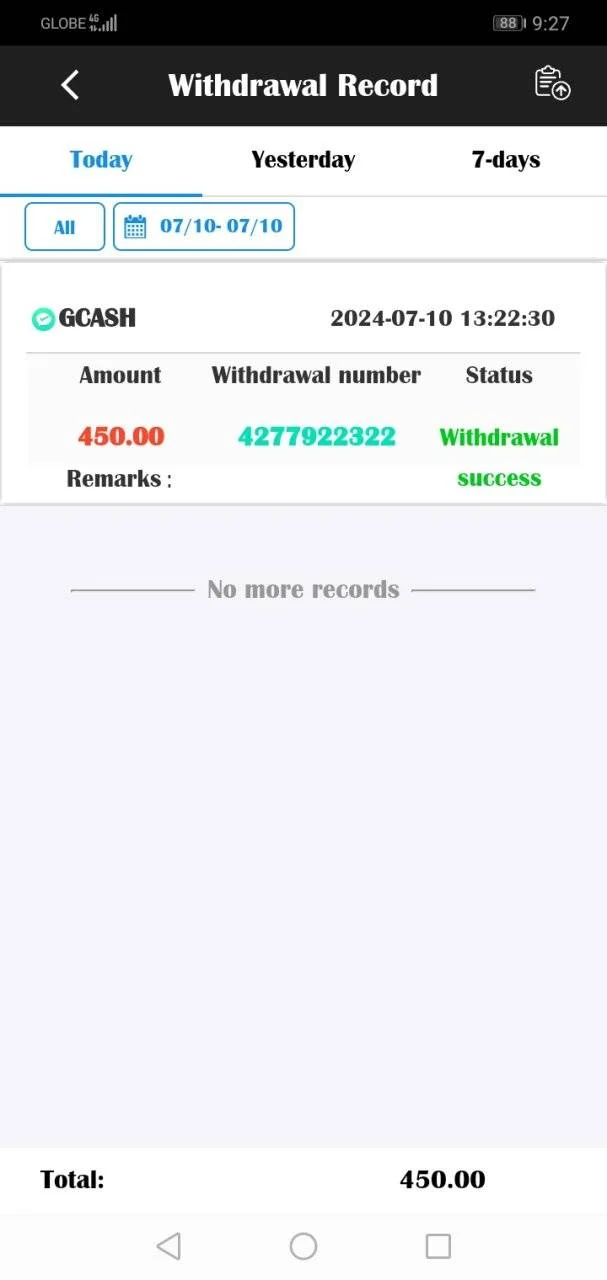Switch to the 7-days tab
The height and width of the screenshot is (1280, 607).
506,160
